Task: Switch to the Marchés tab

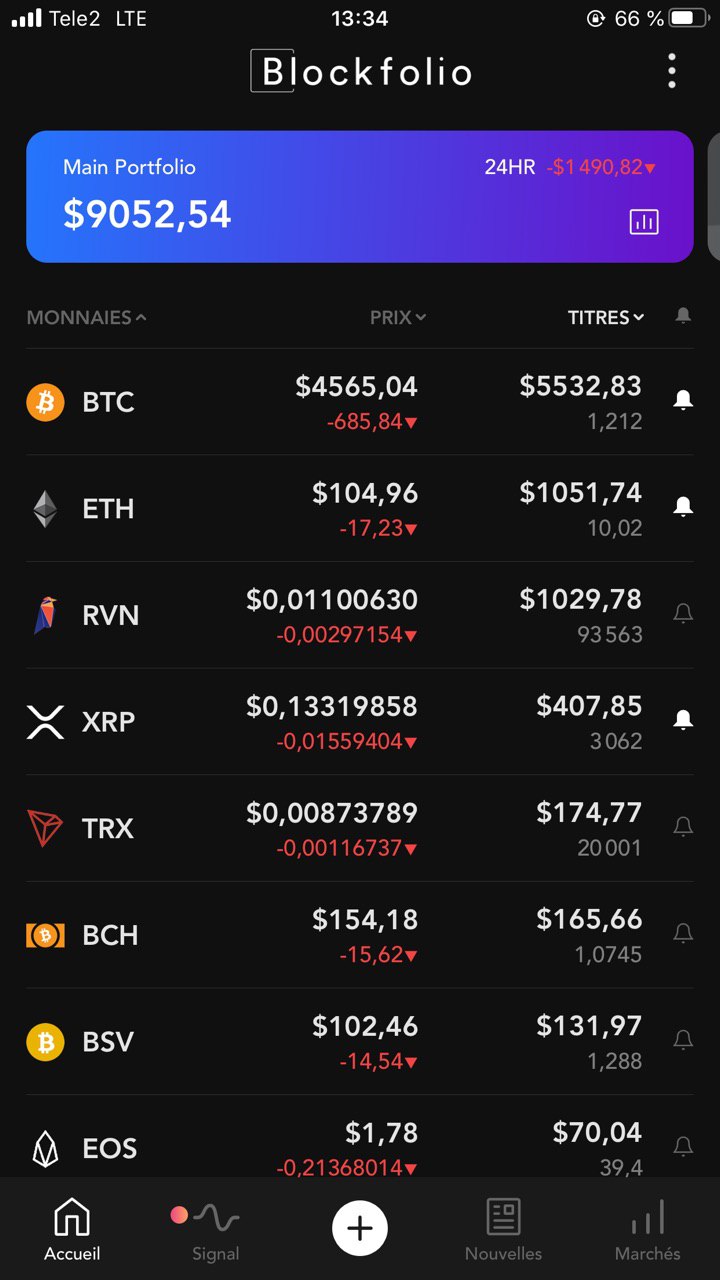Action: coord(647,1231)
